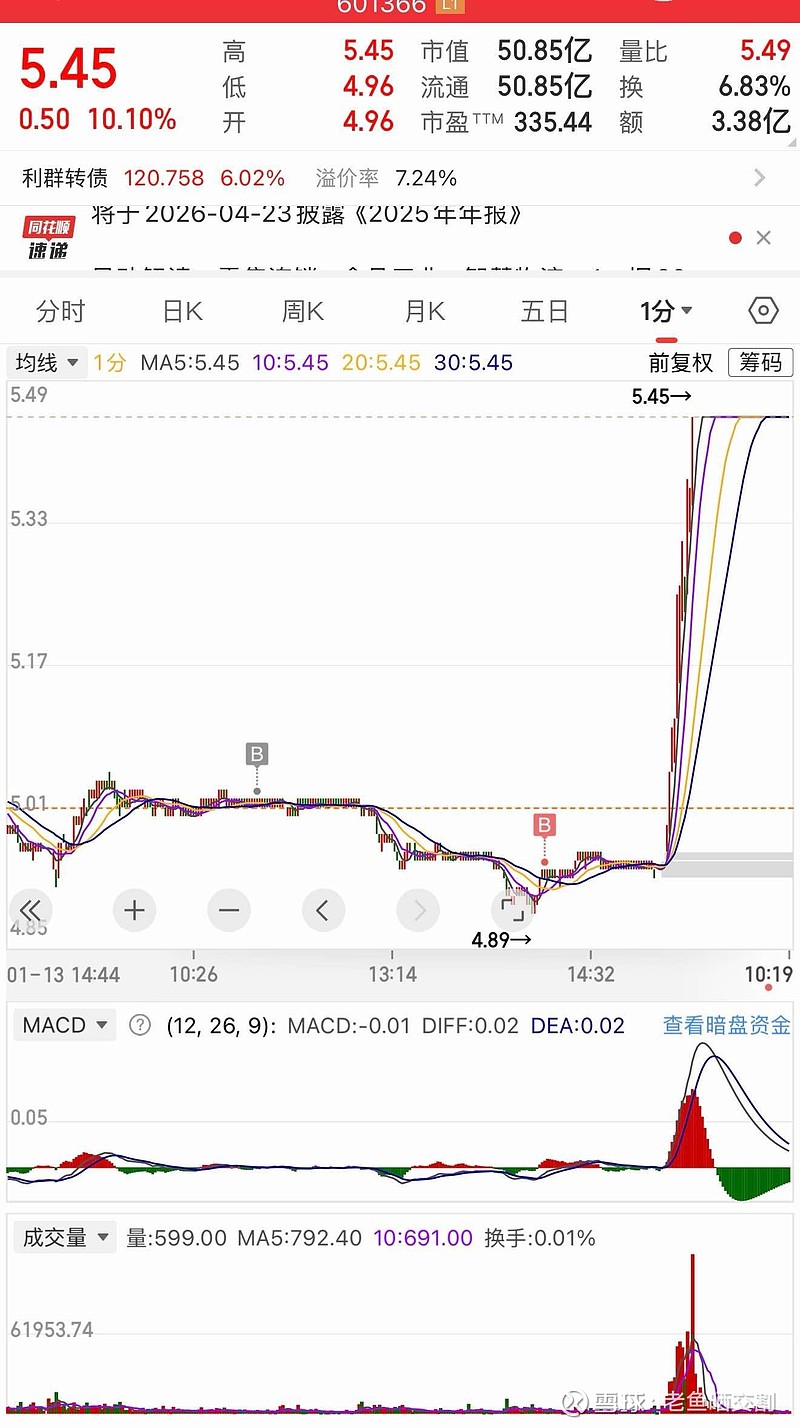Tap 查看暗盘资金 link
The width and height of the screenshot is (800, 1428).
point(726,1025)
